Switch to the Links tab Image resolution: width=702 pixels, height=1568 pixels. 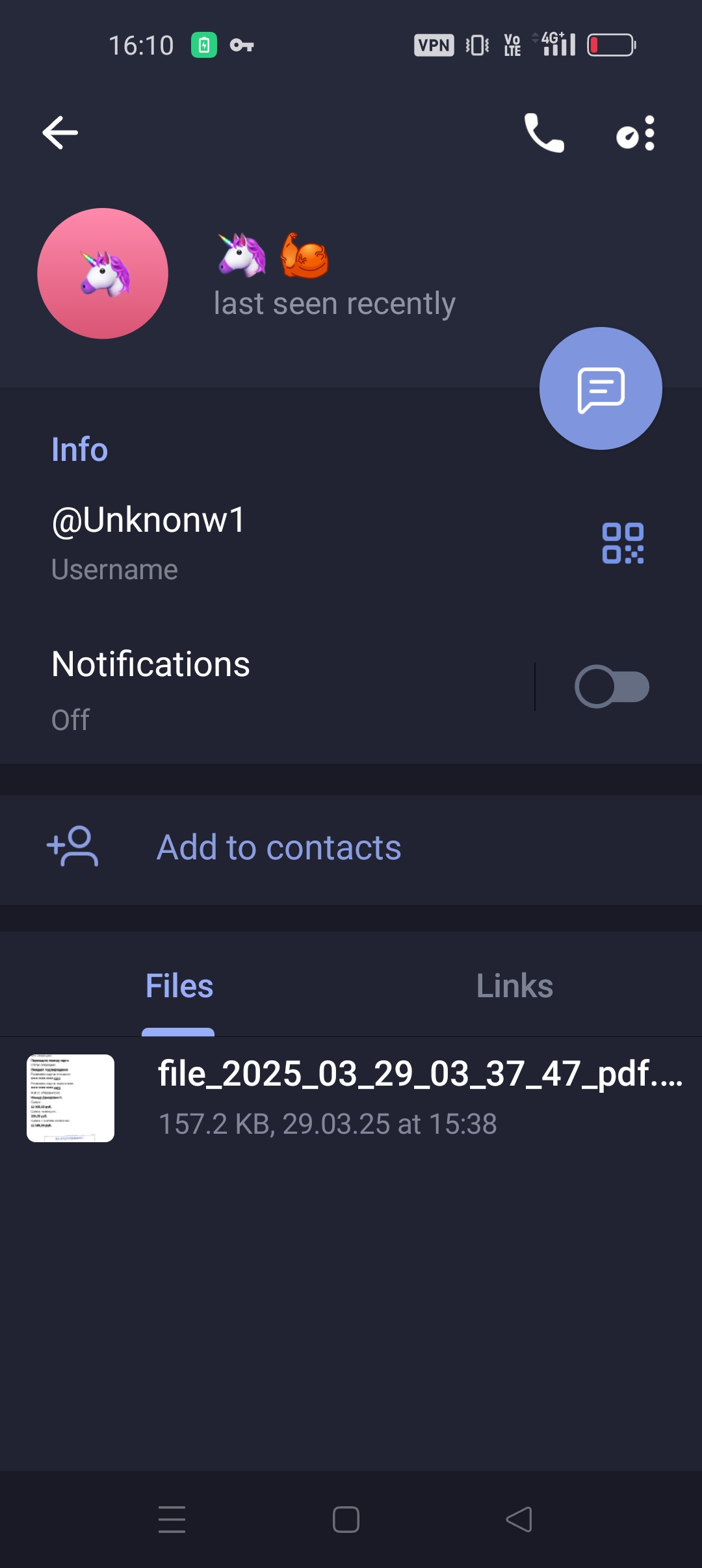pyautogui.click(x=514, y=987)
